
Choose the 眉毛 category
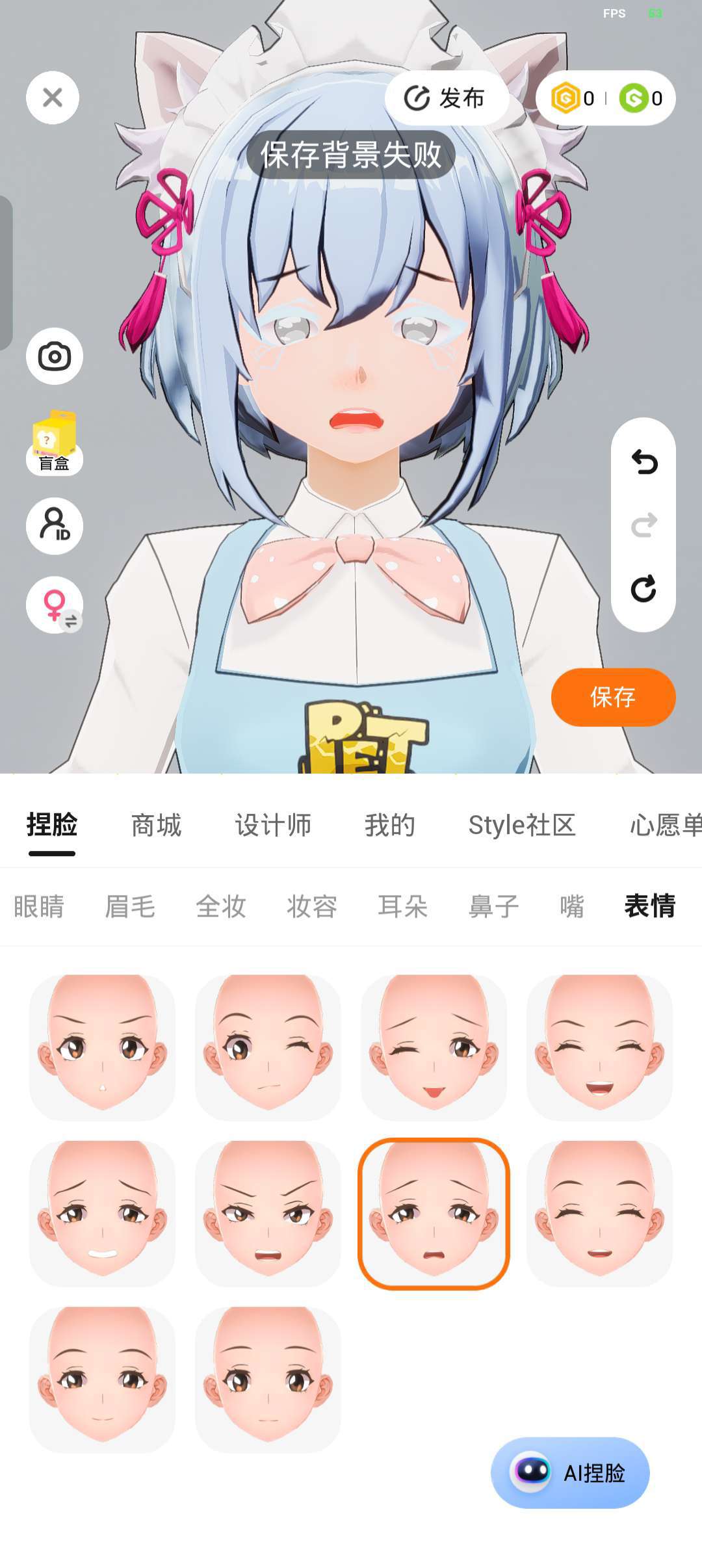[x=130, y=906]
